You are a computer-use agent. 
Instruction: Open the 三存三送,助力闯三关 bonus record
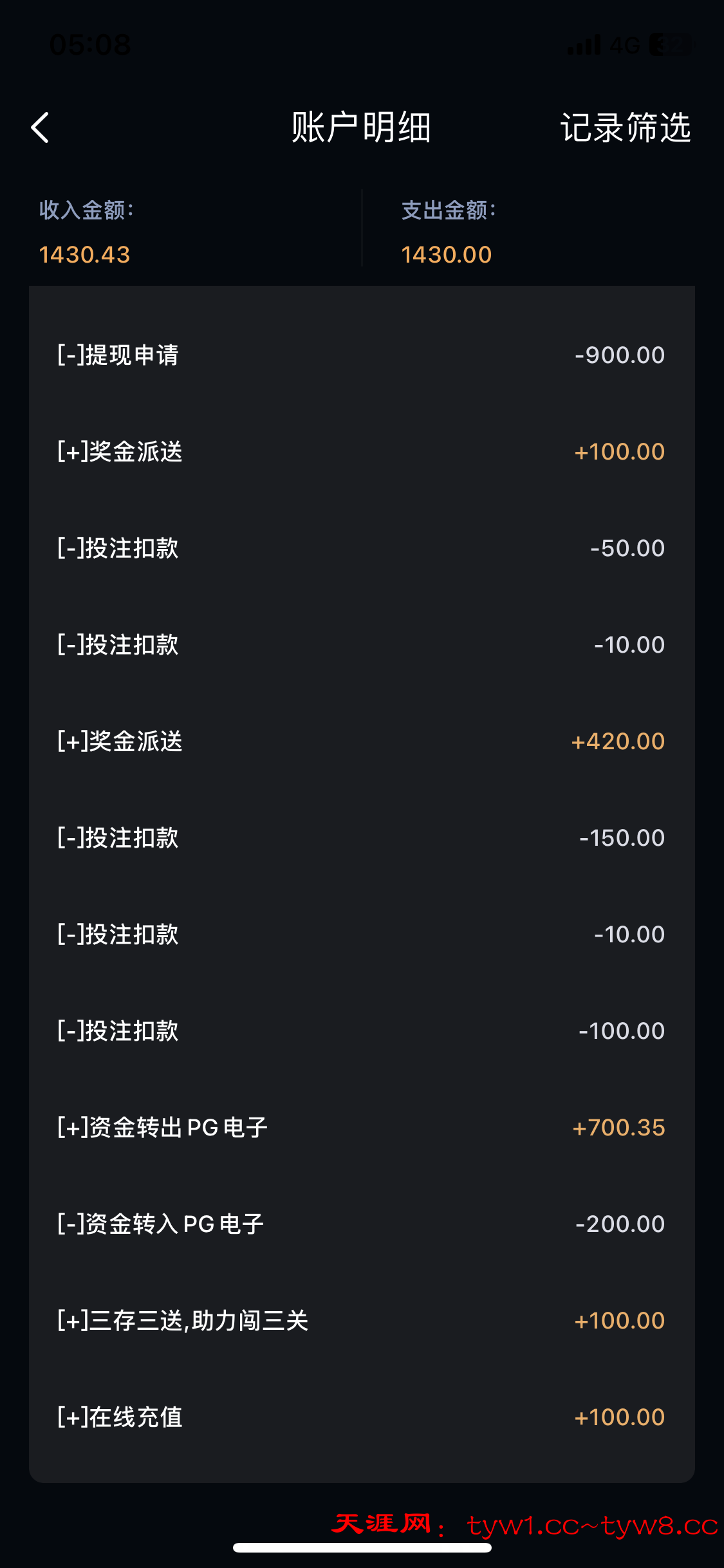[x=360, y=1320]
